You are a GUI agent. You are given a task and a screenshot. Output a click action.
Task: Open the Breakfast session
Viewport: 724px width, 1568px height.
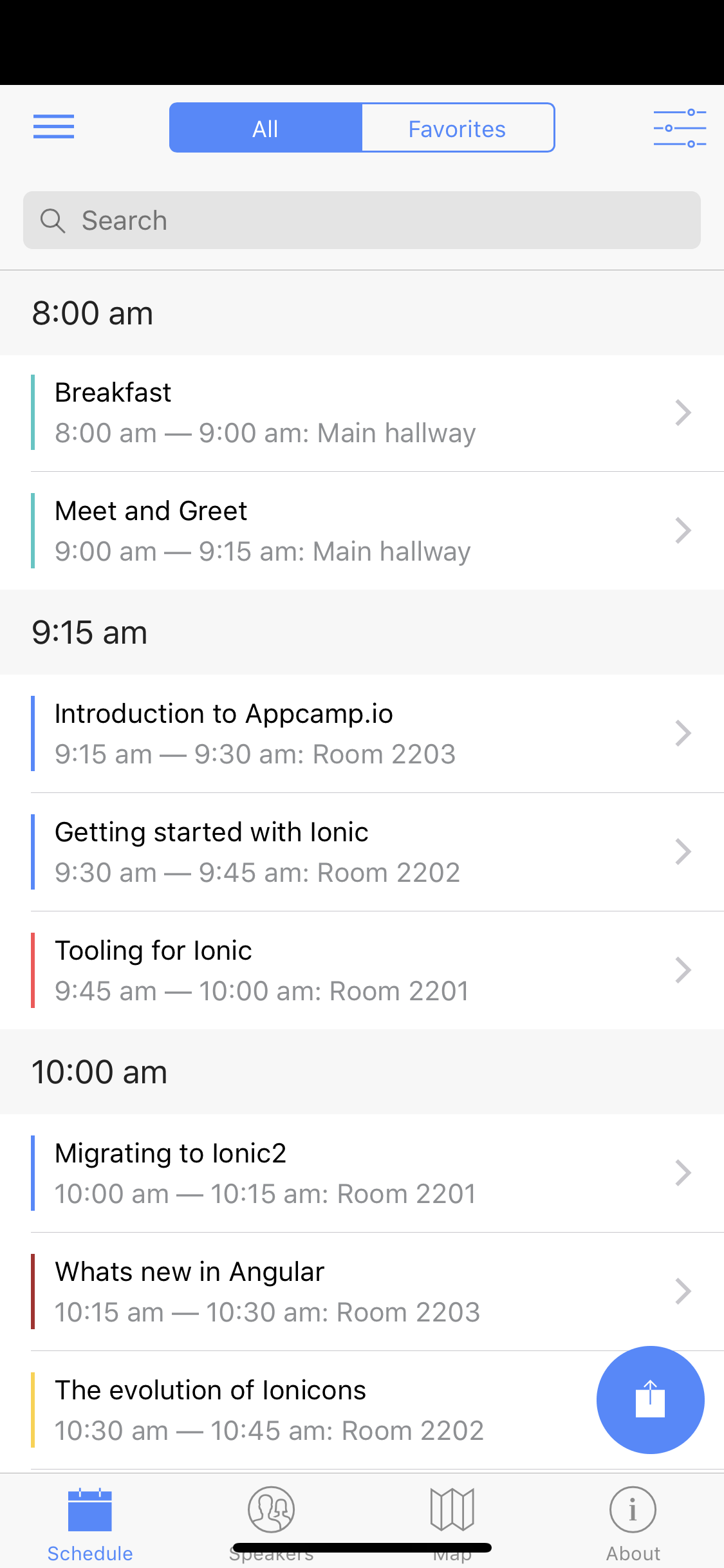point(362,413)
